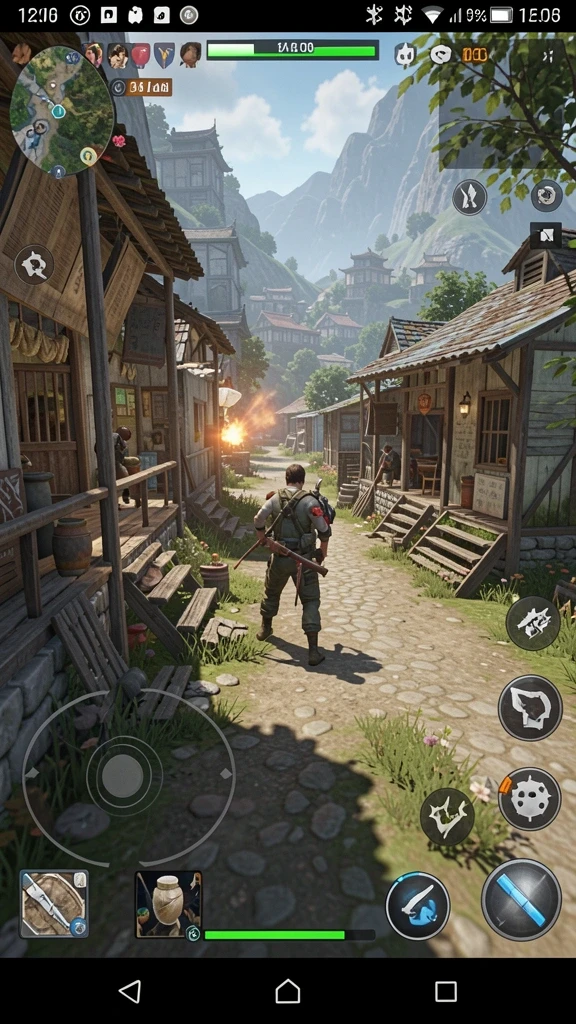Open the circular minimap

pos(62,110)
